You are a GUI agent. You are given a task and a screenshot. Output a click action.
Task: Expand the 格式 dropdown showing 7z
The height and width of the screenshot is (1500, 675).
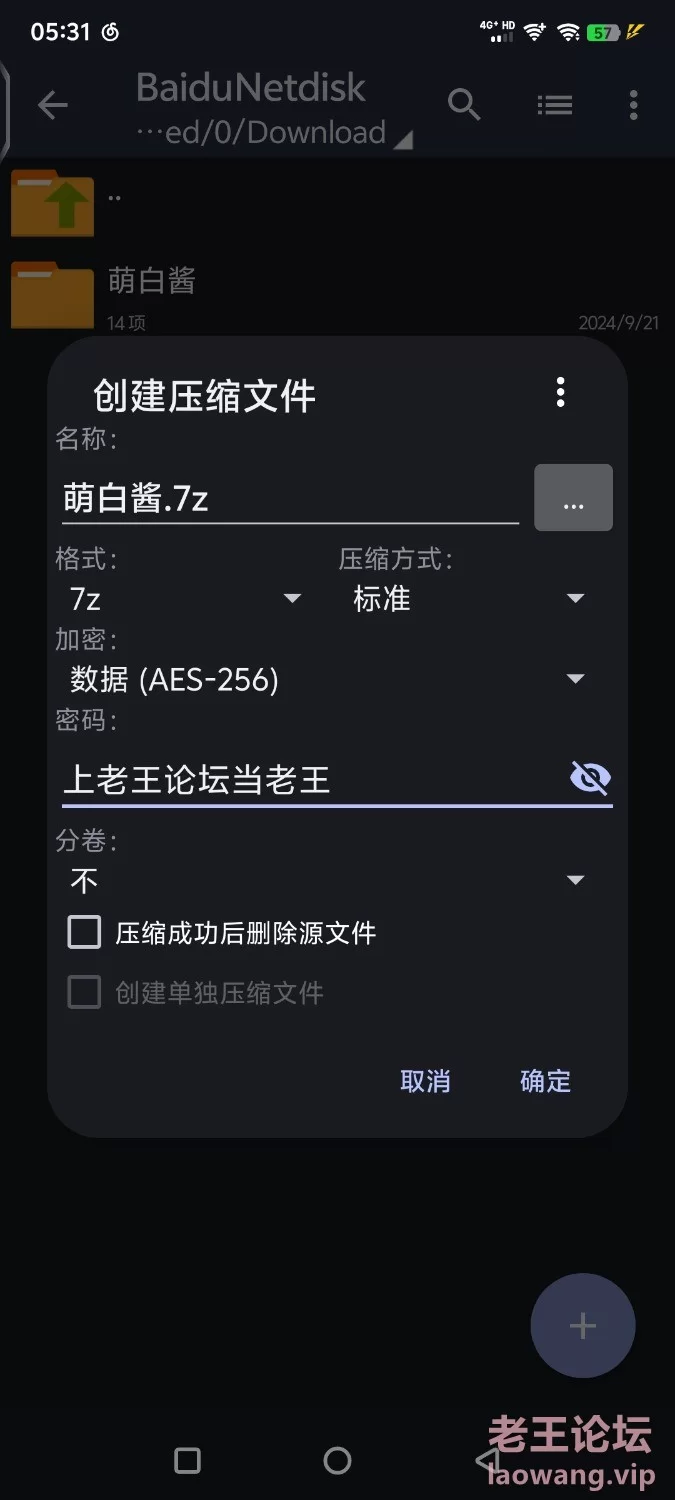point(185,599)
